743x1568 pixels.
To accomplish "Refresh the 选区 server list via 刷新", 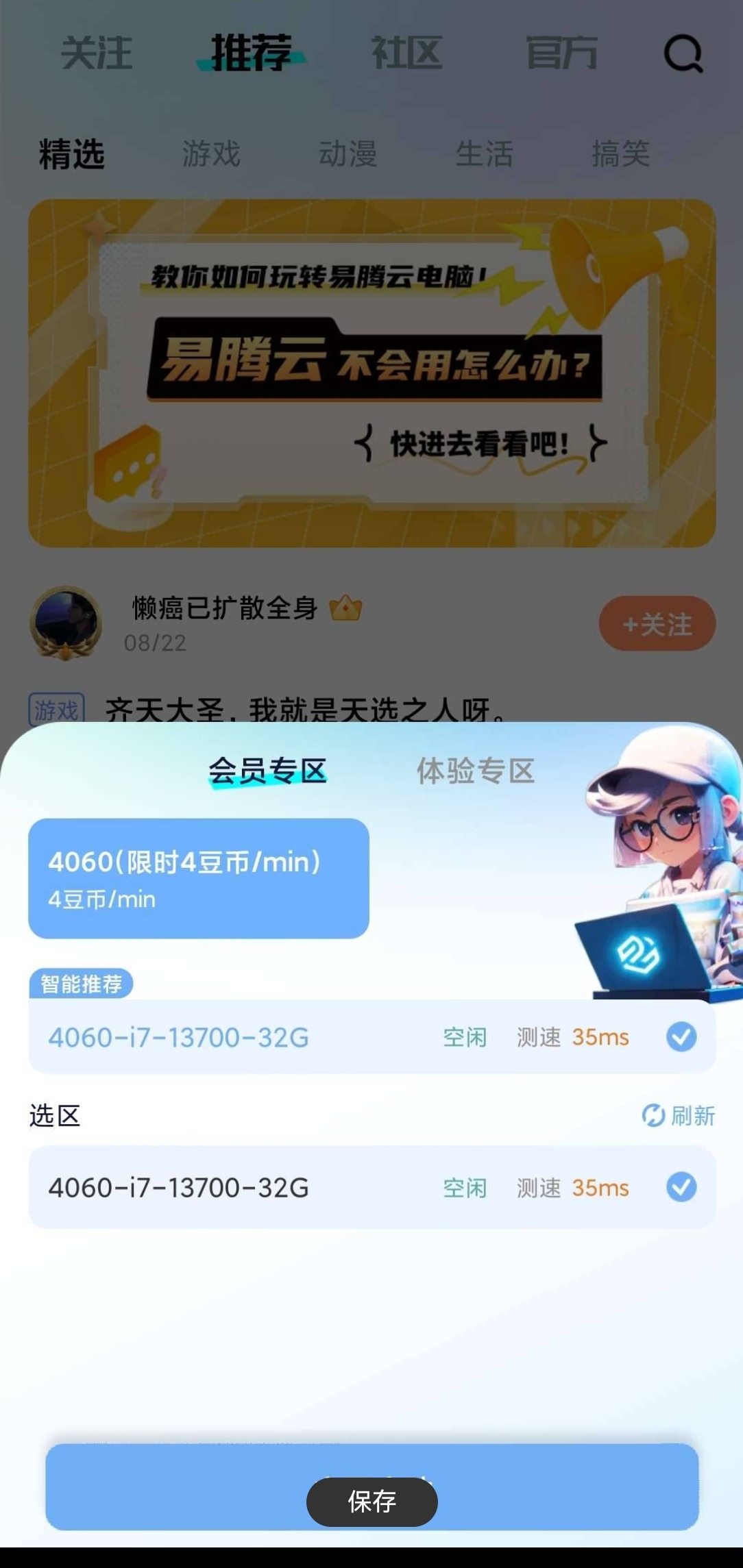I will (679, 1116).
